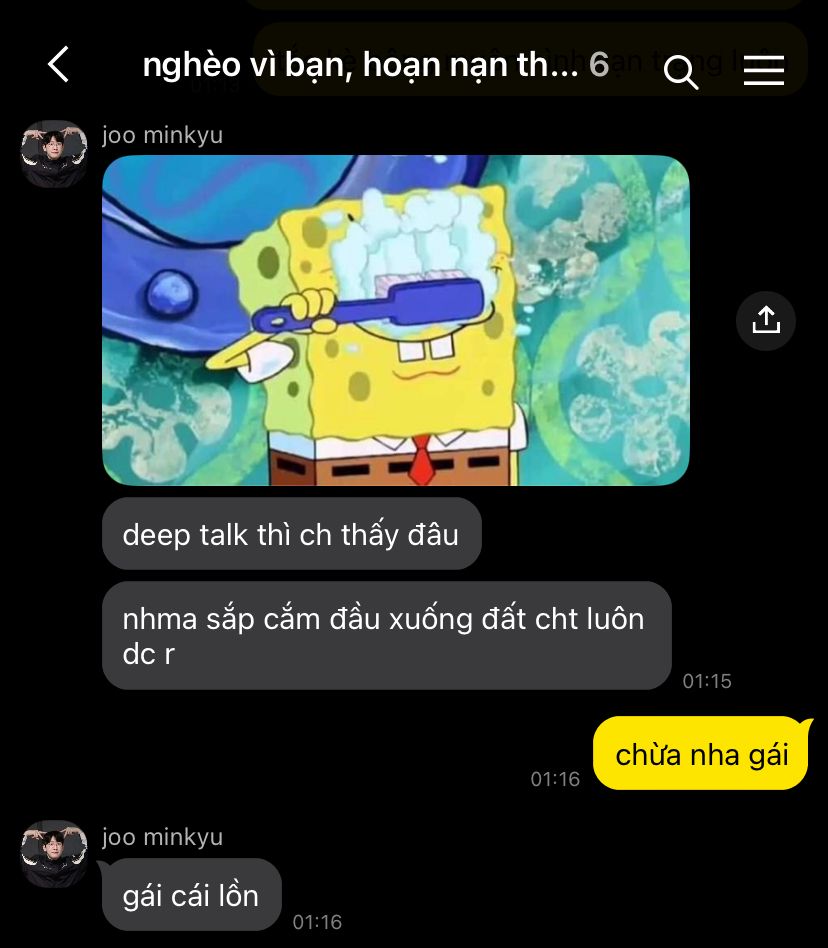Open the chat hamburger menu
The width and height of the screenshot is (828, 948).
click(764, 69)
